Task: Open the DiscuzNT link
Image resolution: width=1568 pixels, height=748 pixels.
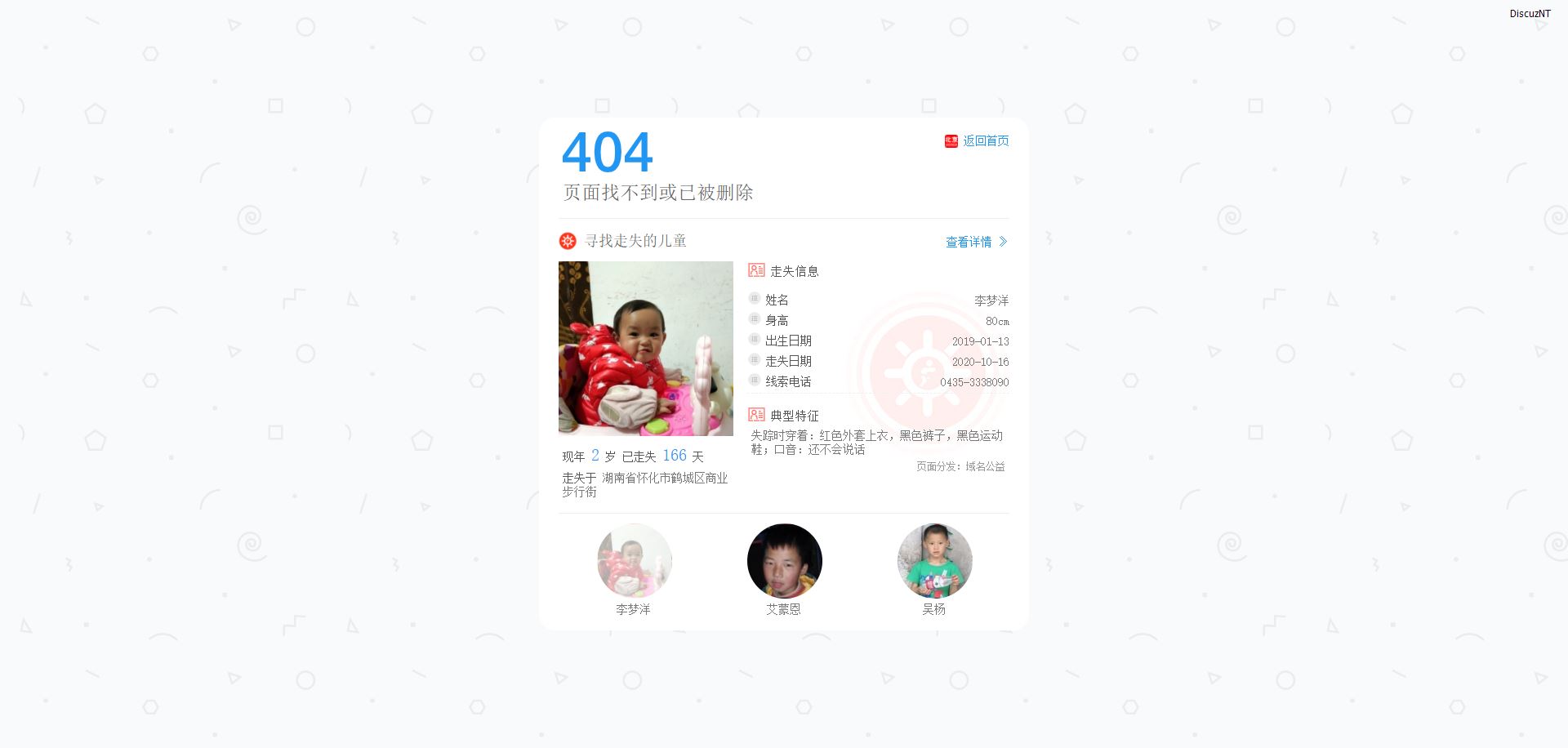Action: coord(1530,13)
